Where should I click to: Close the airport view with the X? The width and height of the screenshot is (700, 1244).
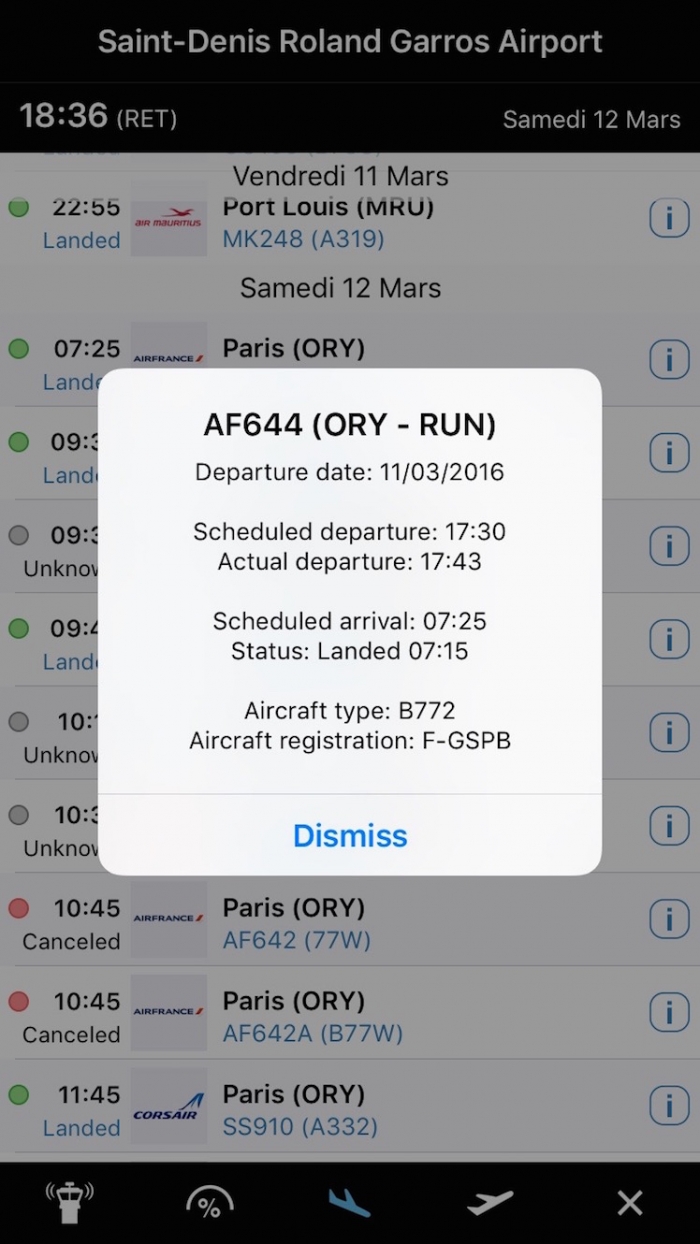630,1202
